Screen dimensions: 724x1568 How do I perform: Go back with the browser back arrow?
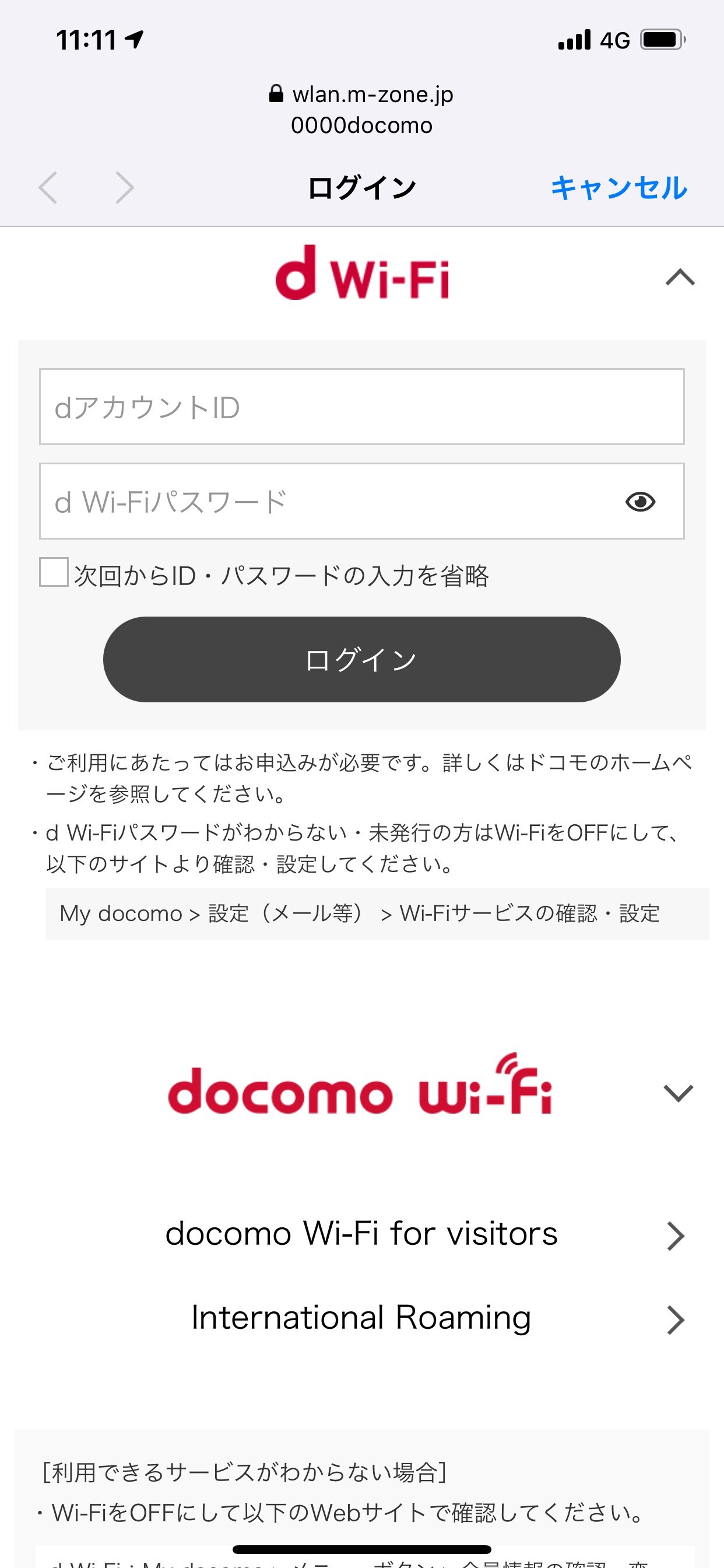point(48,187)
